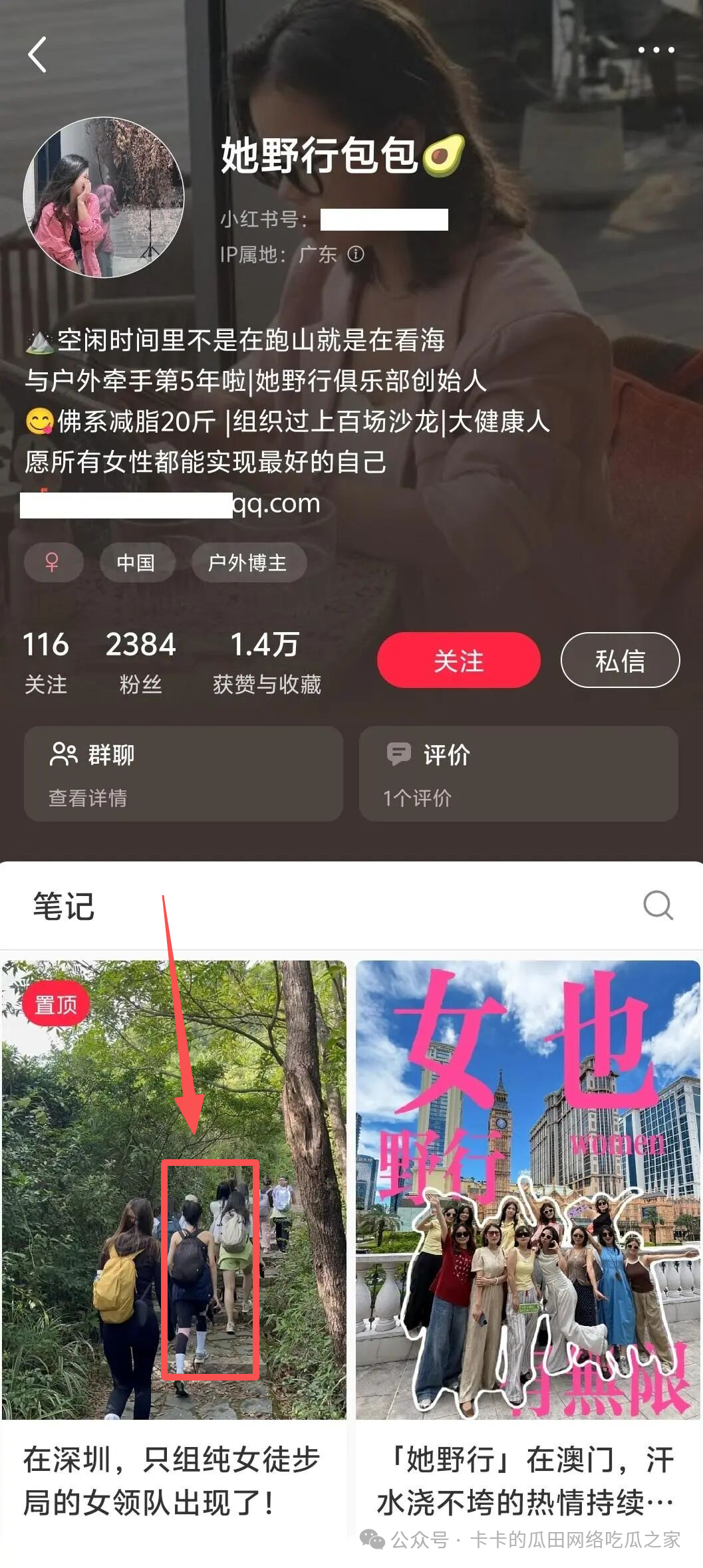Open the 评价 reviews card
The image size is (703, 1568).
(518, 774)
